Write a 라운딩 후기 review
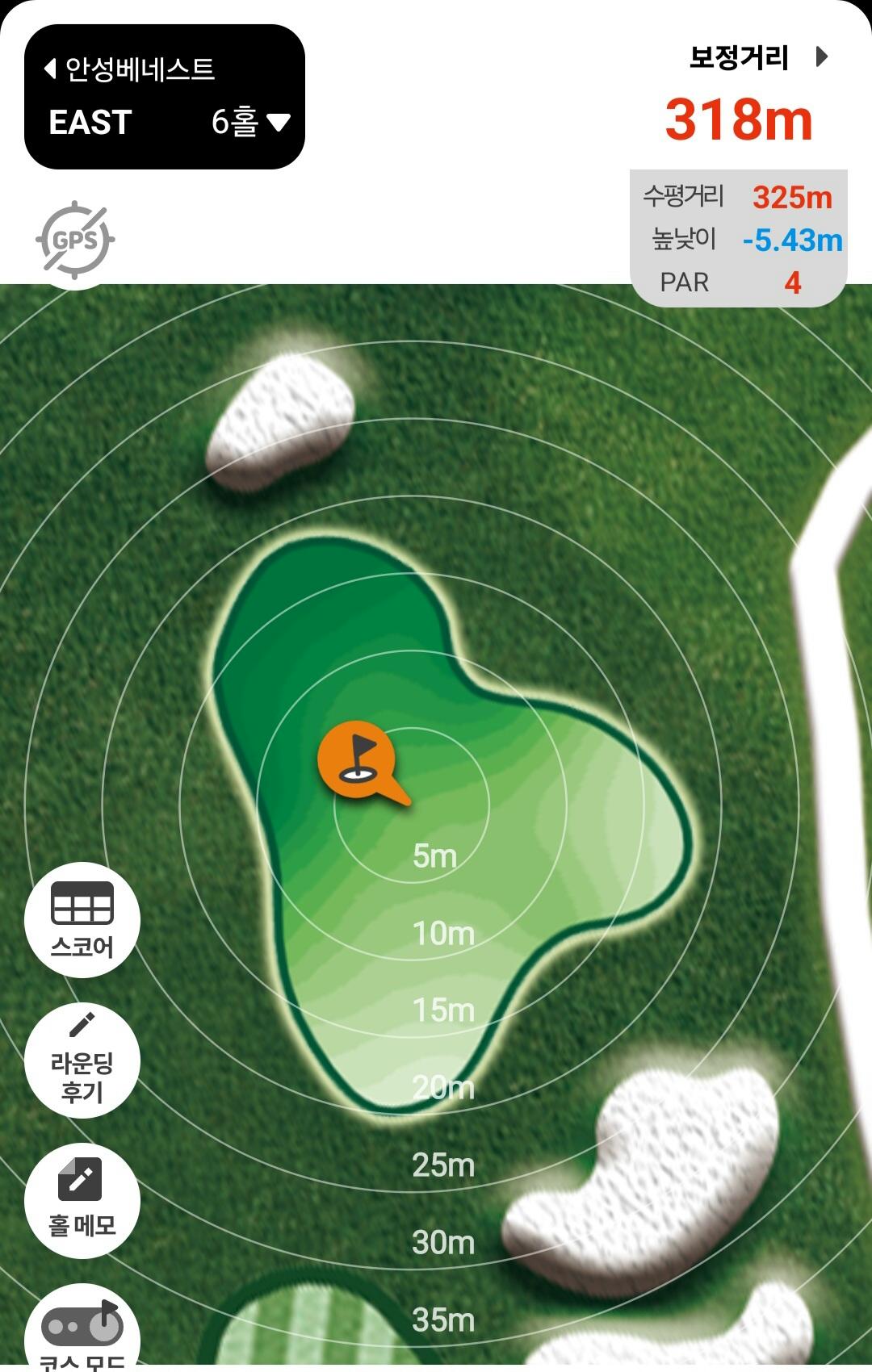The height and width of the screenshot is (1372, 872). 82,1060
